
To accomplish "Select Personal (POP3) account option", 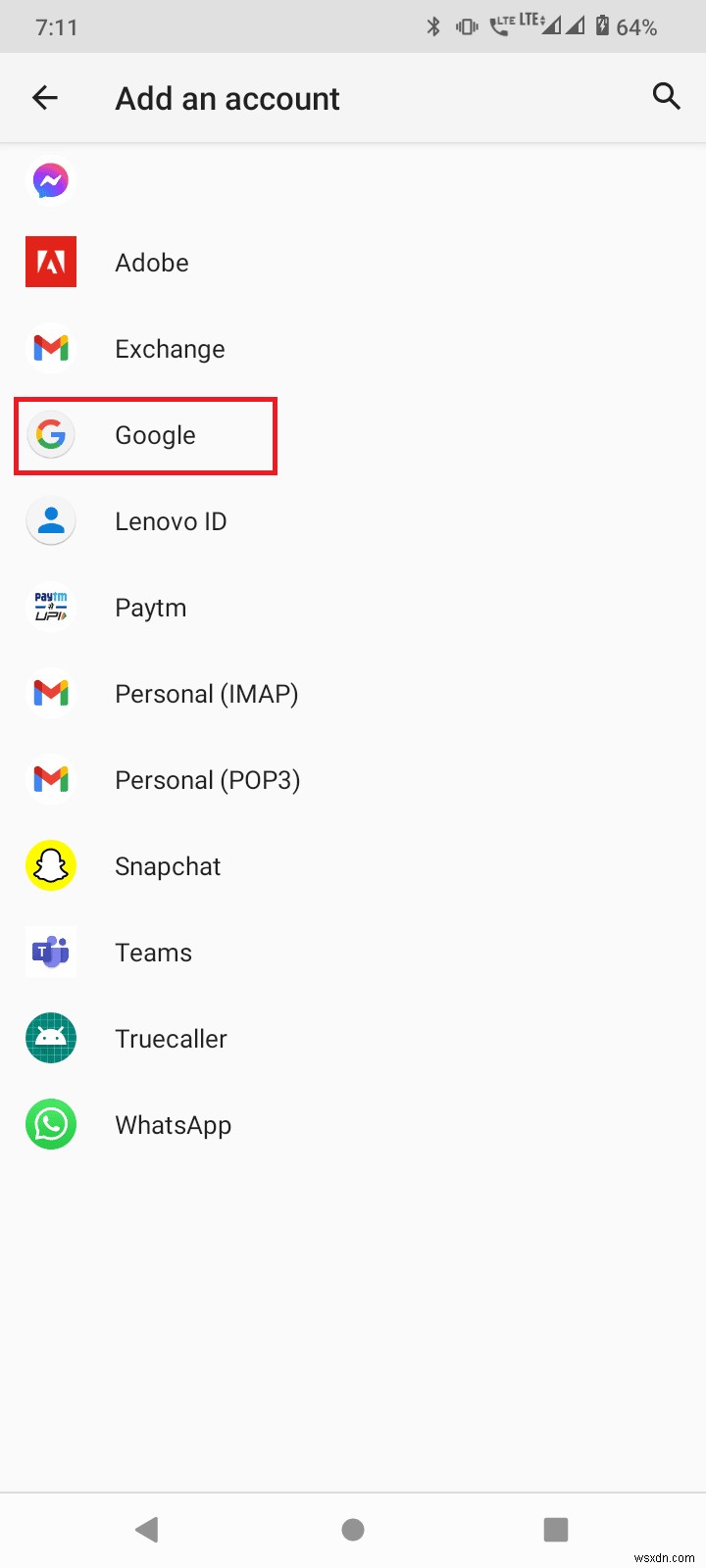I will 207,779.
